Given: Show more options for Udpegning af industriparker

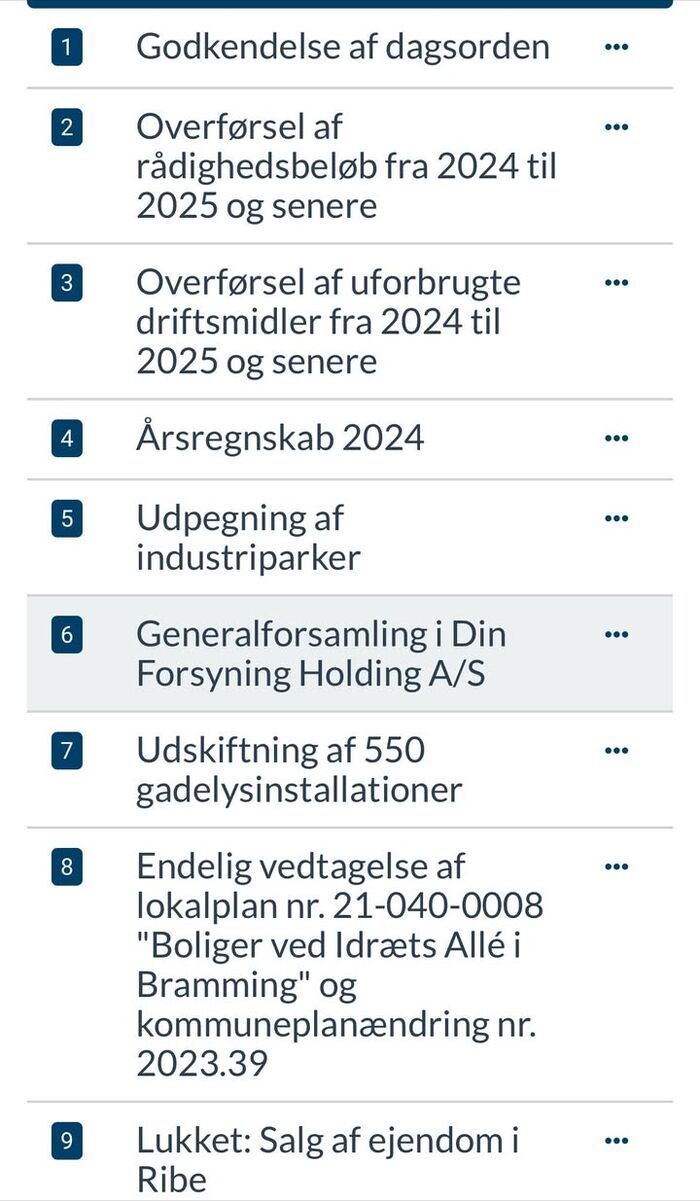Looking at the screenshot, I should (x=618, y=518).
